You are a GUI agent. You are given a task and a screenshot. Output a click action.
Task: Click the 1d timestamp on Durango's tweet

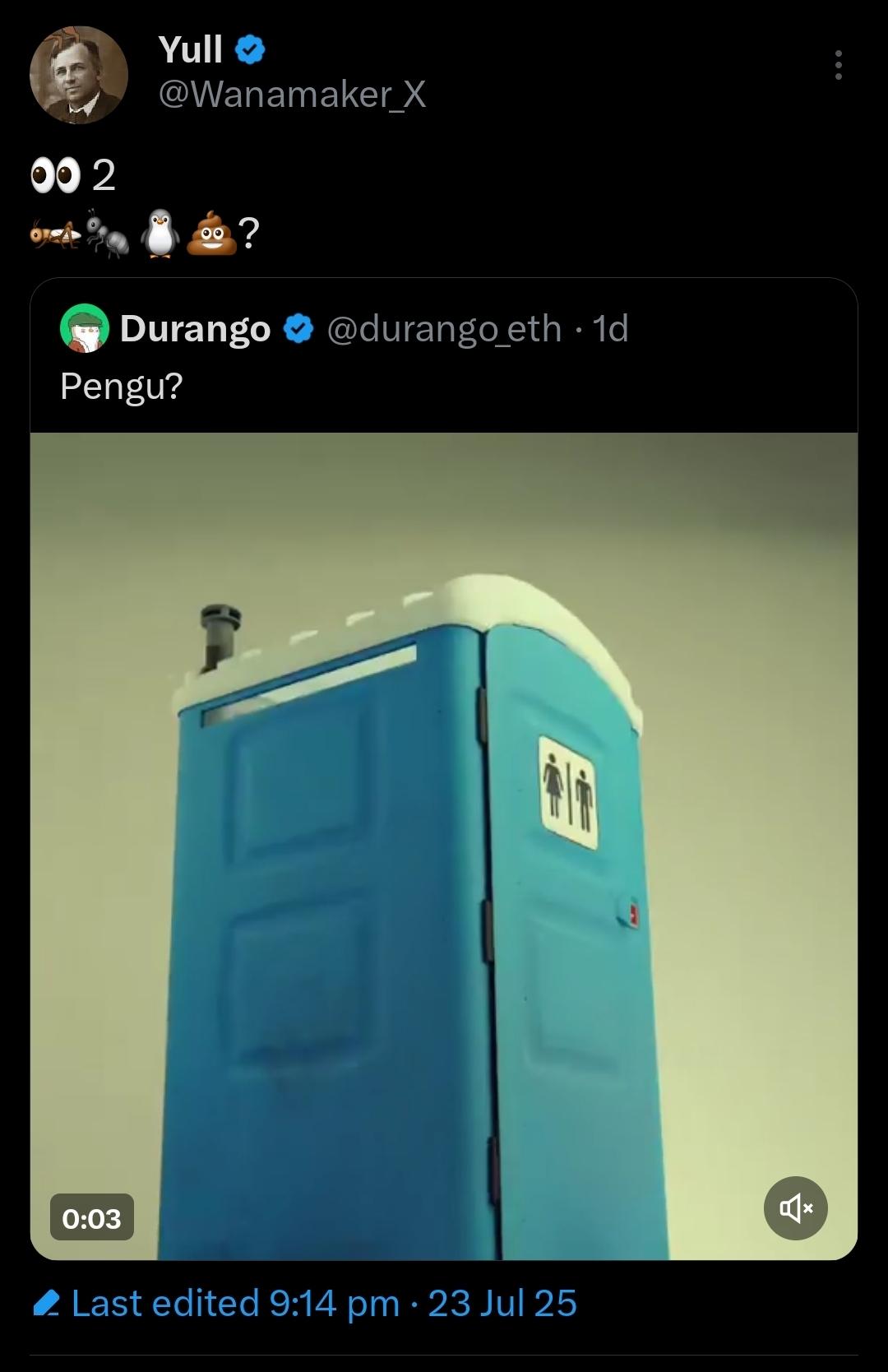tap(608, 331)
